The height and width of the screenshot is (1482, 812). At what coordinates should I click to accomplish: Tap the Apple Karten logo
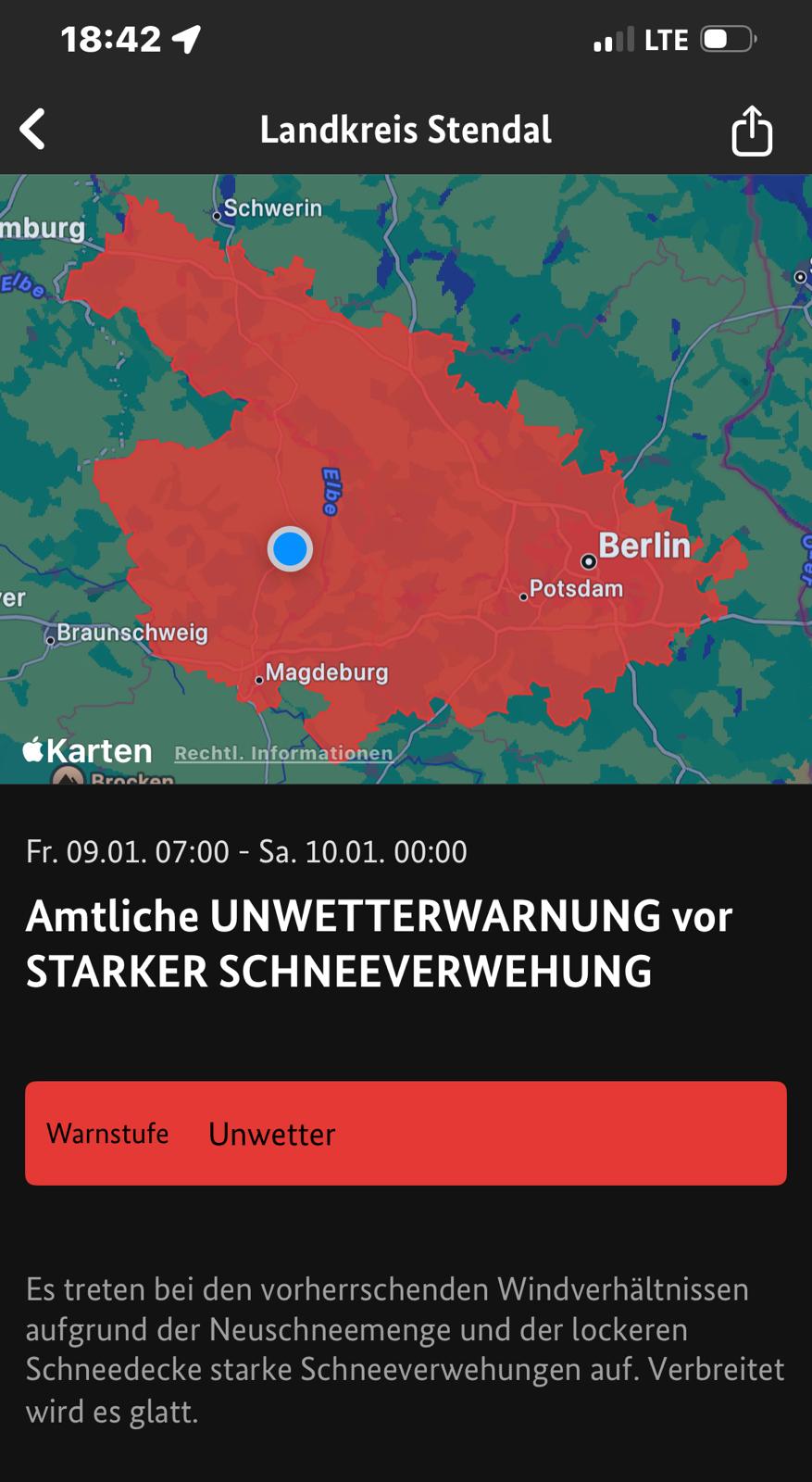pos(85,750)
